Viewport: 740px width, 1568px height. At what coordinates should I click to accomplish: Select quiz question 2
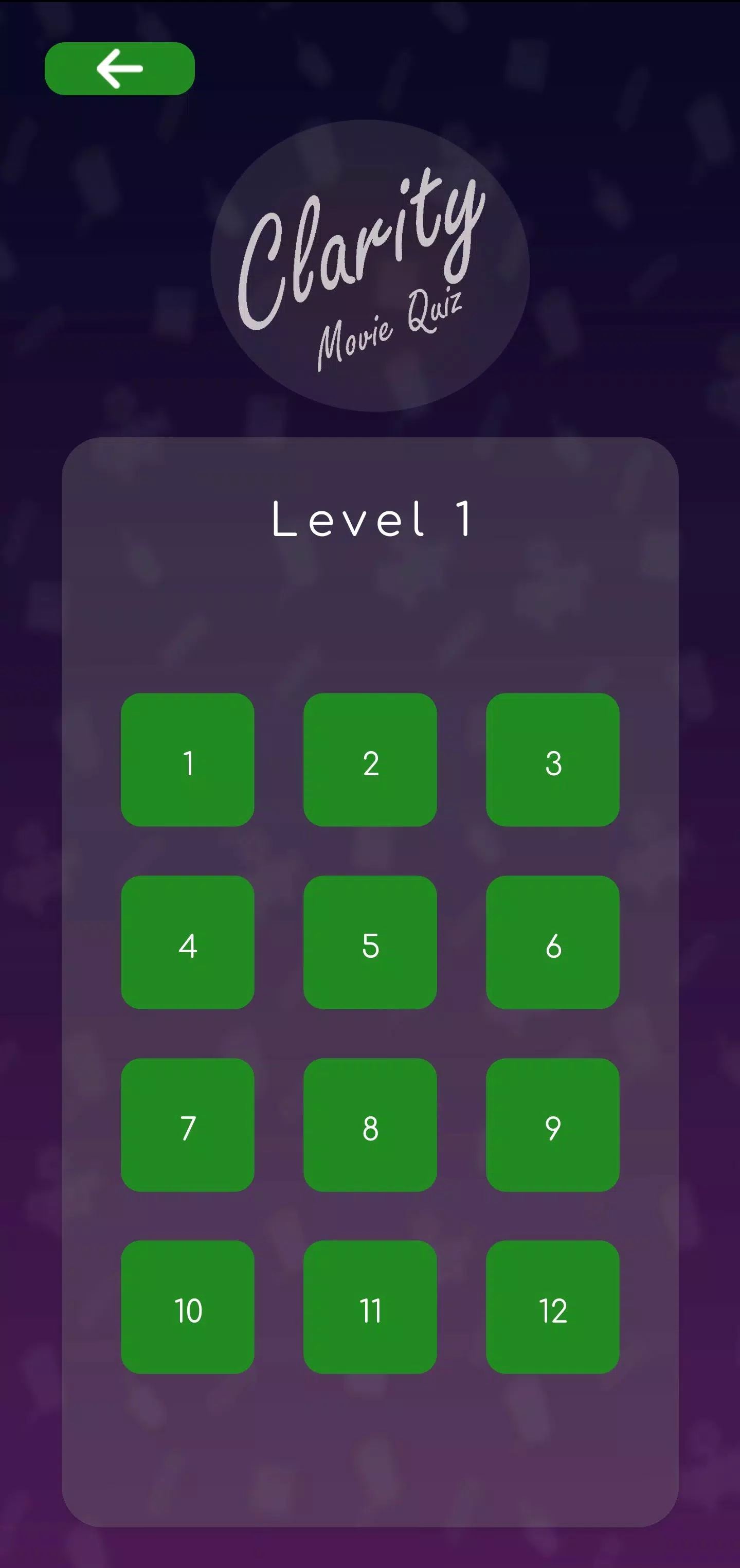(x=370, y=760)
